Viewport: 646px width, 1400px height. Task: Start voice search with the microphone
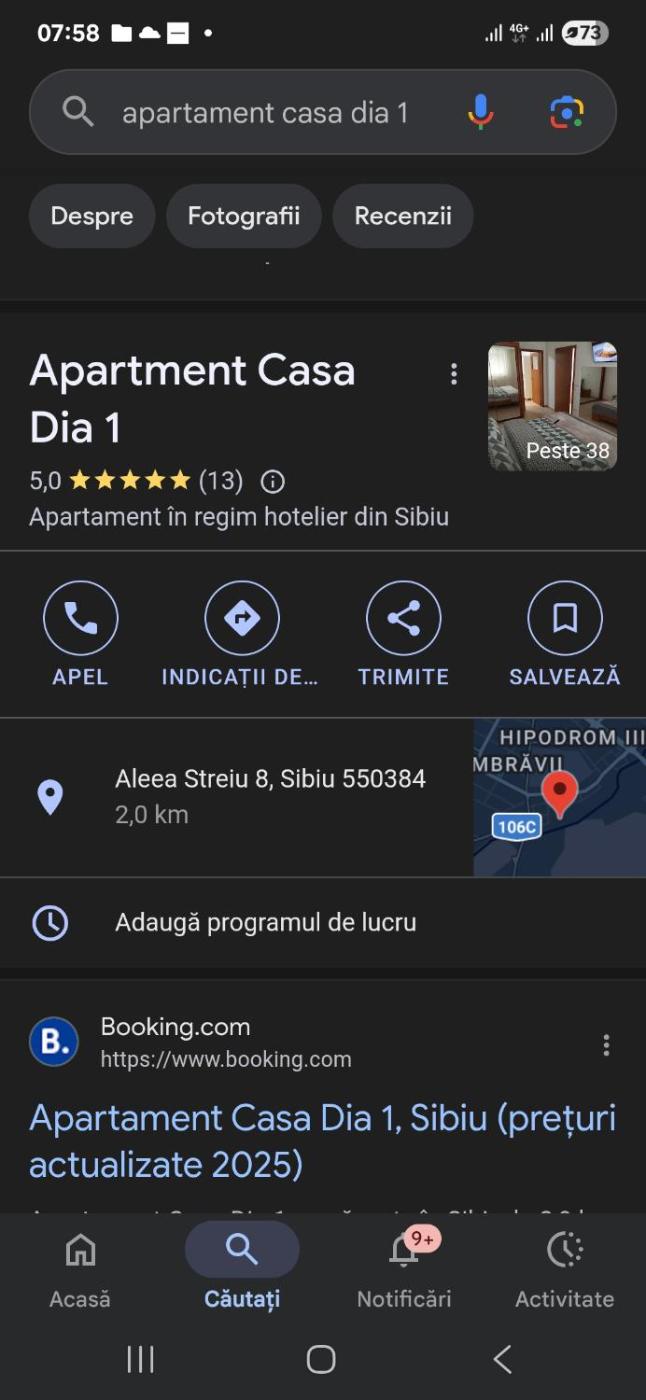click(x=481, y=113)
